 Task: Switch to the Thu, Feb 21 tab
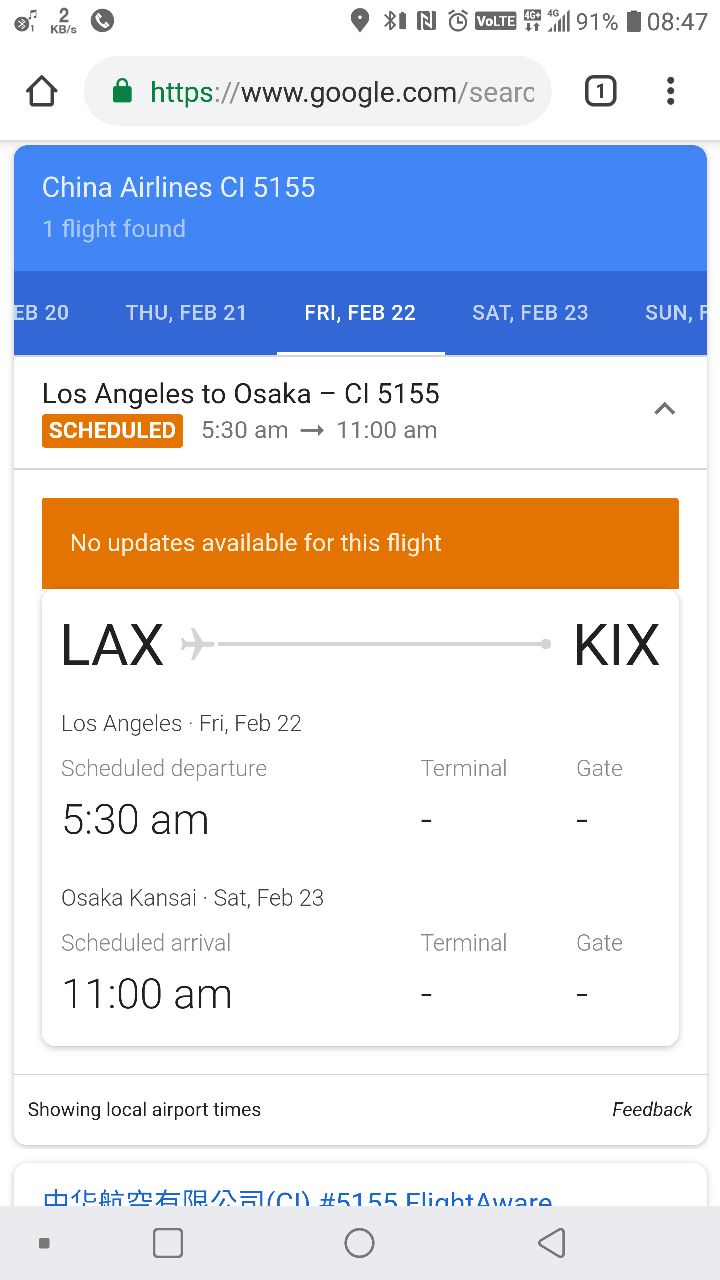[186, 313]
